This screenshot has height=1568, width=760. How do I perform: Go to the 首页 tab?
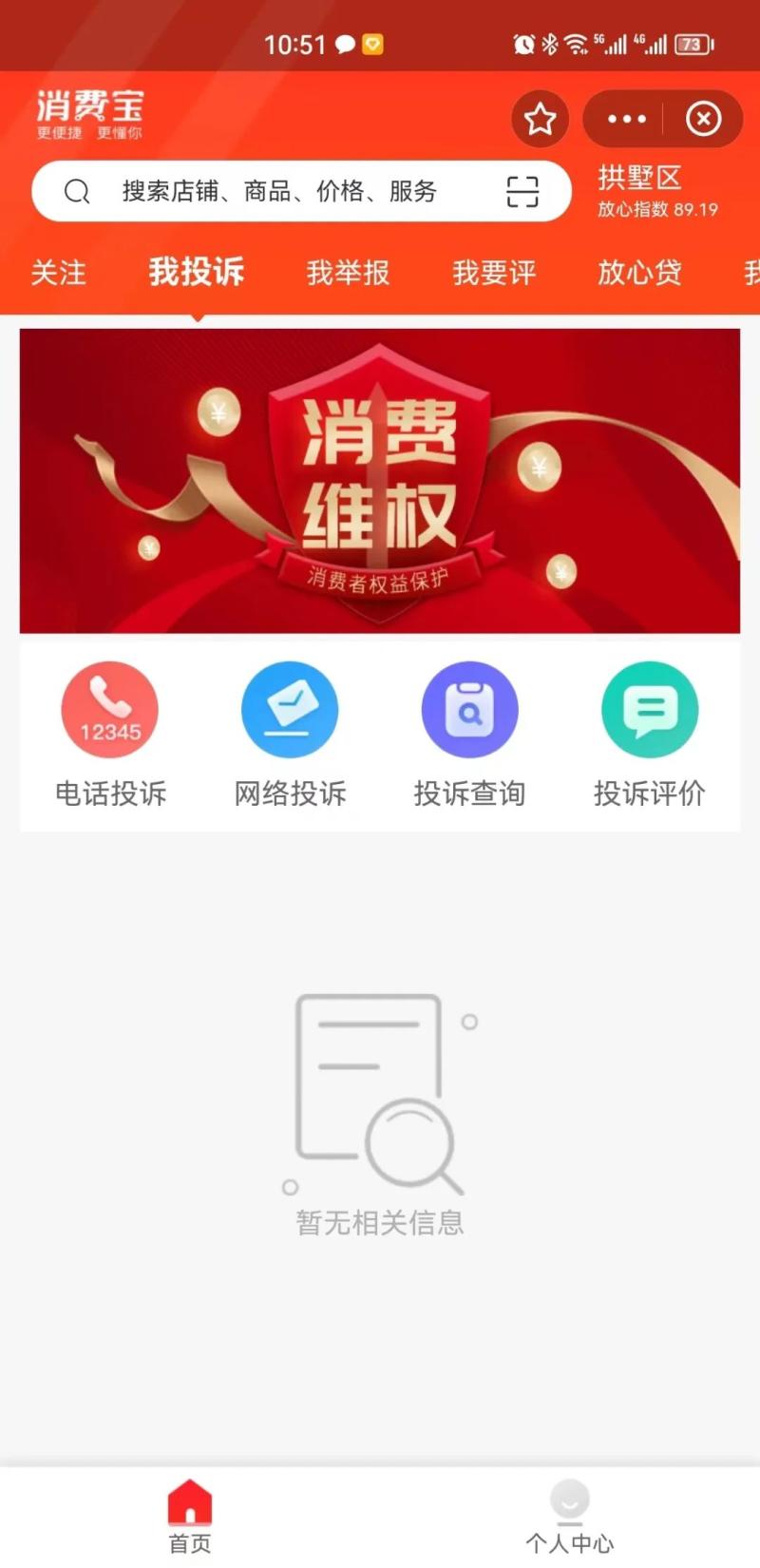[190, 1516]
